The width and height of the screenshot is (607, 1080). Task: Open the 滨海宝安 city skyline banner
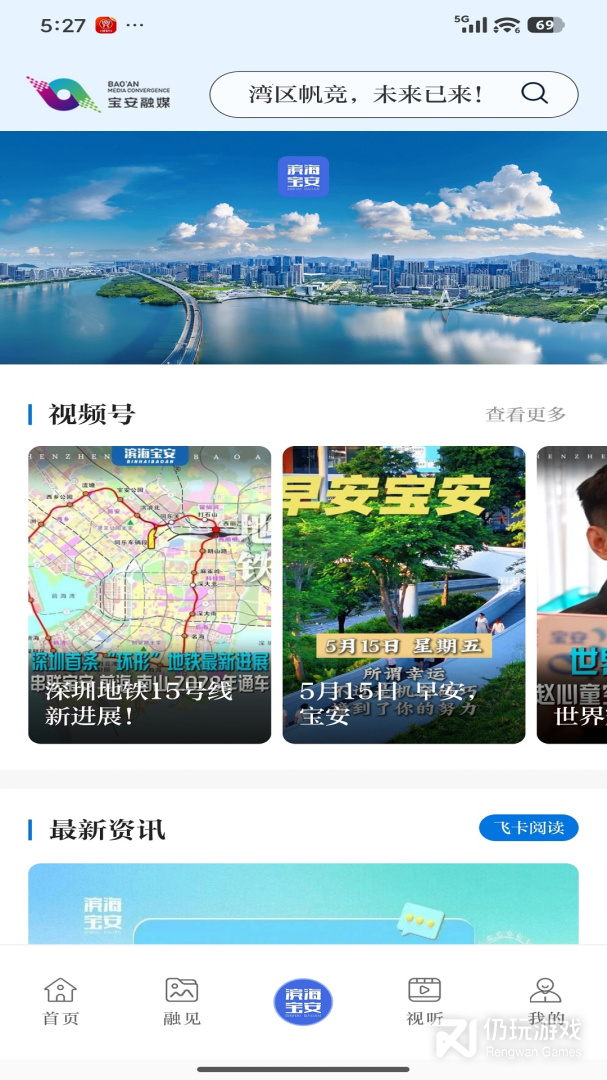[303, 247]
